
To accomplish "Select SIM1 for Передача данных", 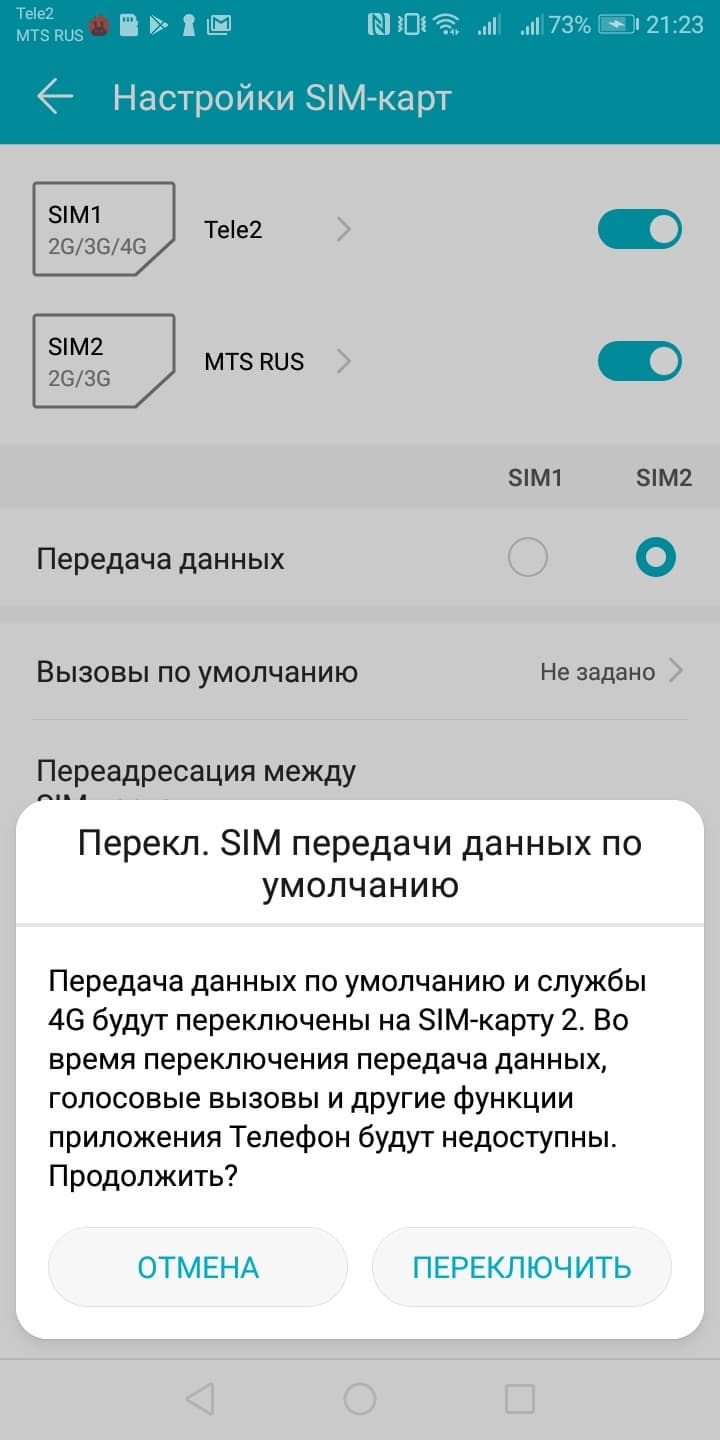I will [x=528, y=558].
